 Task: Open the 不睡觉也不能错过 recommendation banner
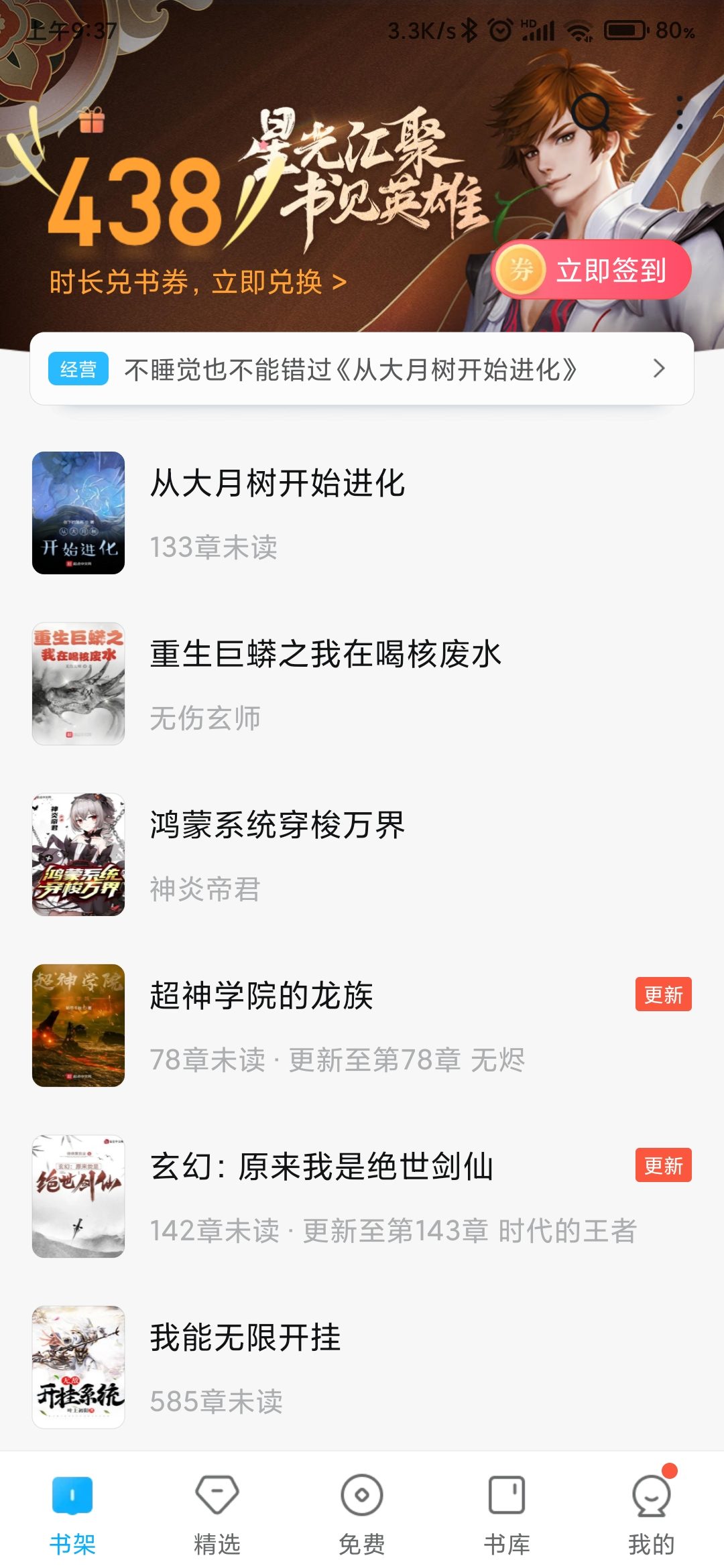pyautogui.click(x=362, y=369)
